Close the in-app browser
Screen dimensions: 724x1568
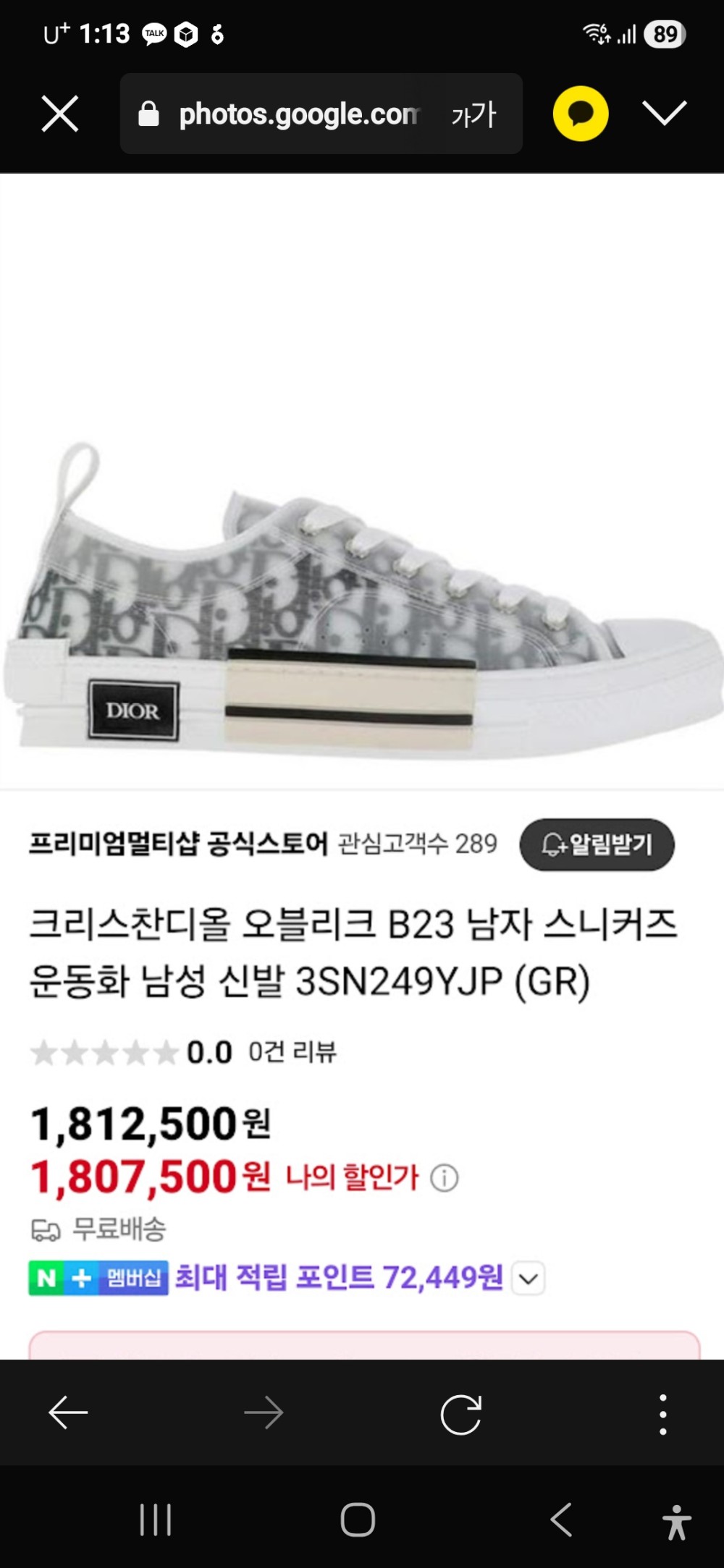59,114
